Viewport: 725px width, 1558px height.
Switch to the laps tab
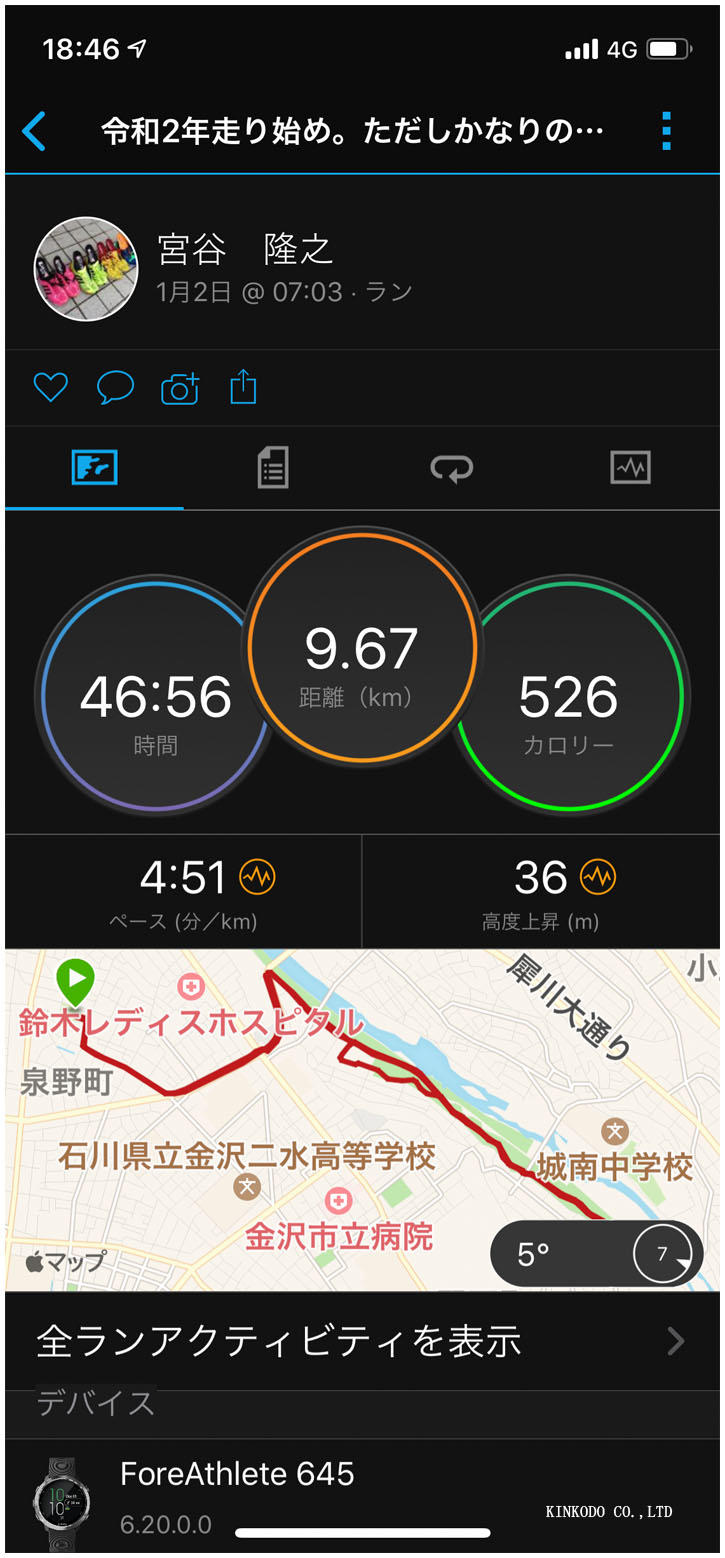(x=451, y=467)
